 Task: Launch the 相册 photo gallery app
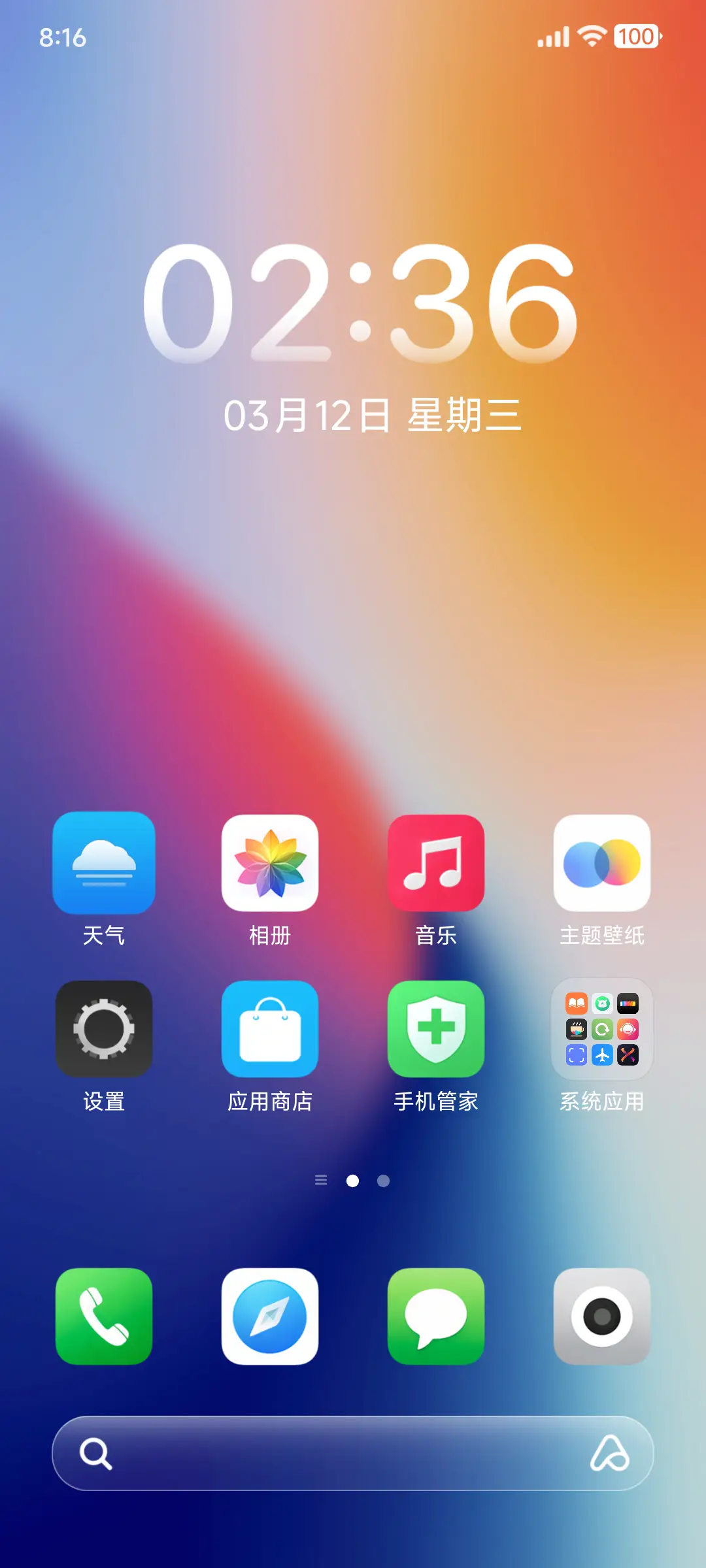point(270,864)
